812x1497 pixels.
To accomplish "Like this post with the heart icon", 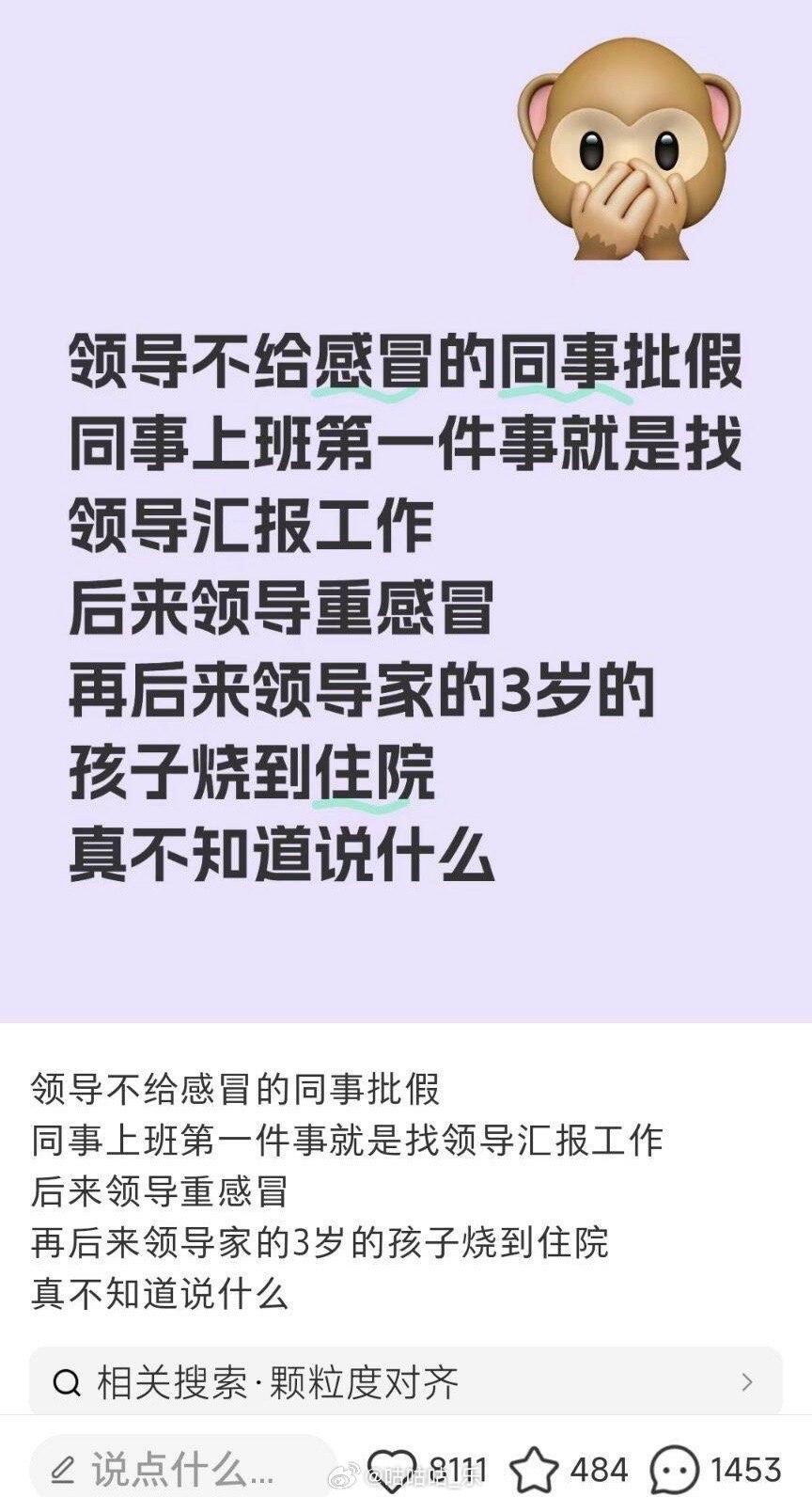I will tap(390, 1470).
